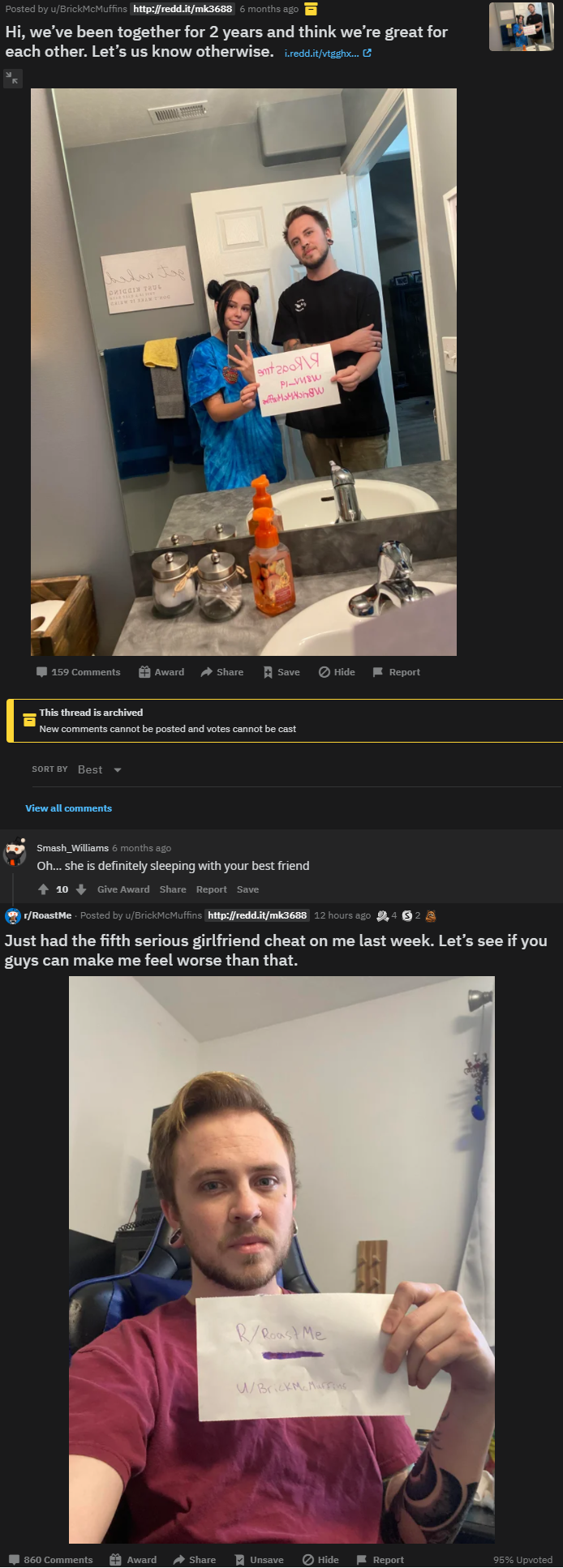
Task: Share the fifth girlfriend cheating post
Action: 195,1560
